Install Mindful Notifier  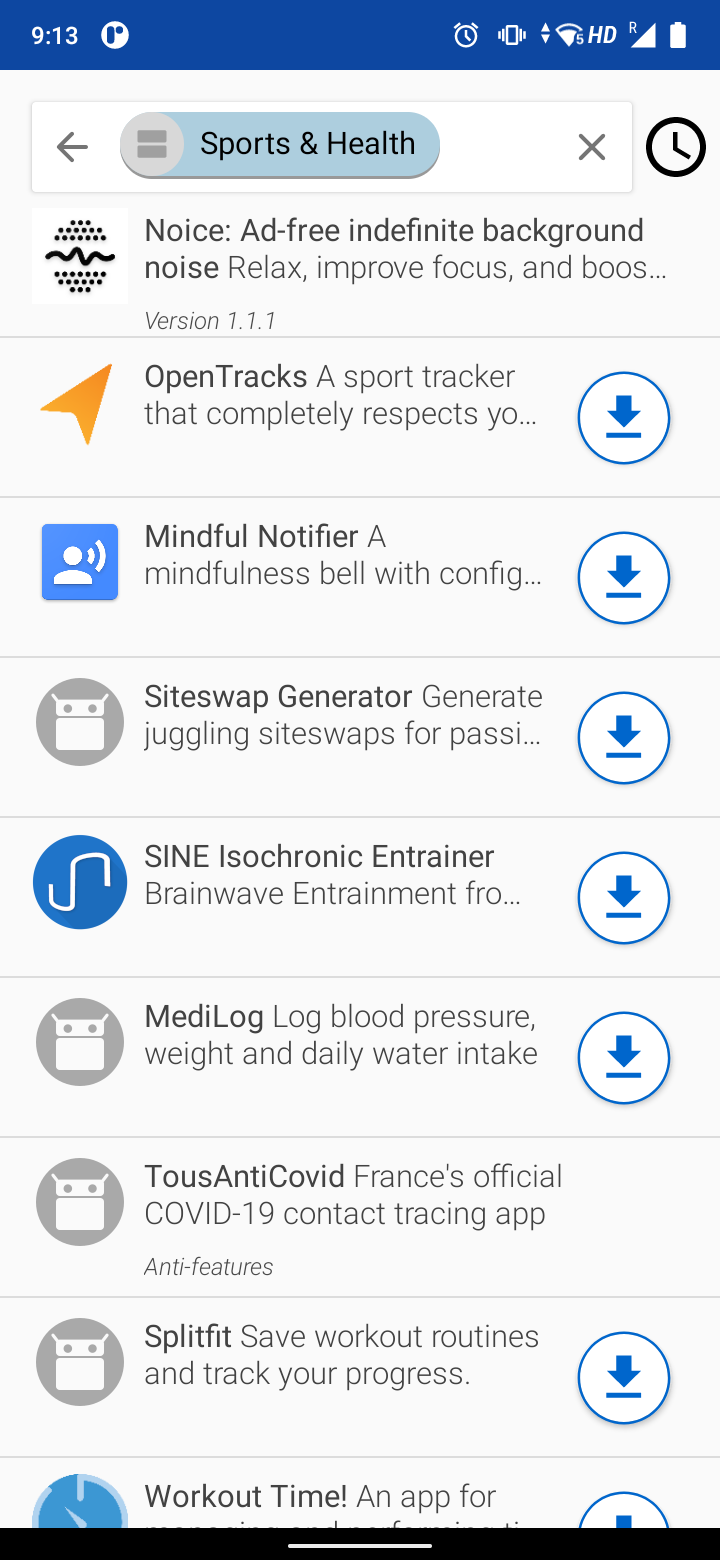[623, 577]
